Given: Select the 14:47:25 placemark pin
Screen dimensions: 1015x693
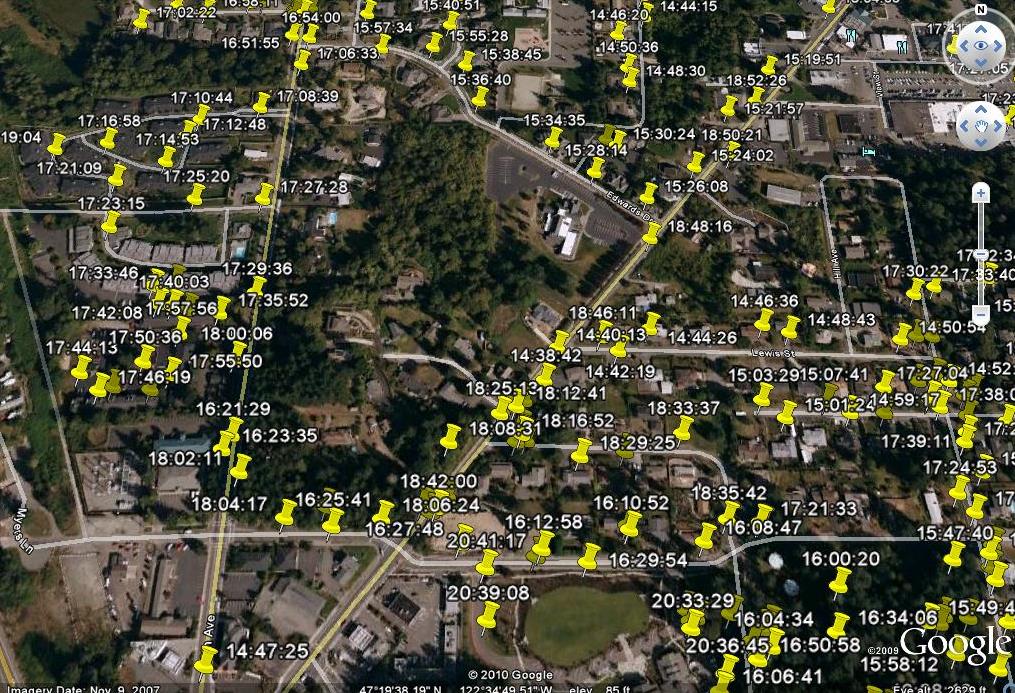Looking at the screenshot, I should click(x=206, y=658).
